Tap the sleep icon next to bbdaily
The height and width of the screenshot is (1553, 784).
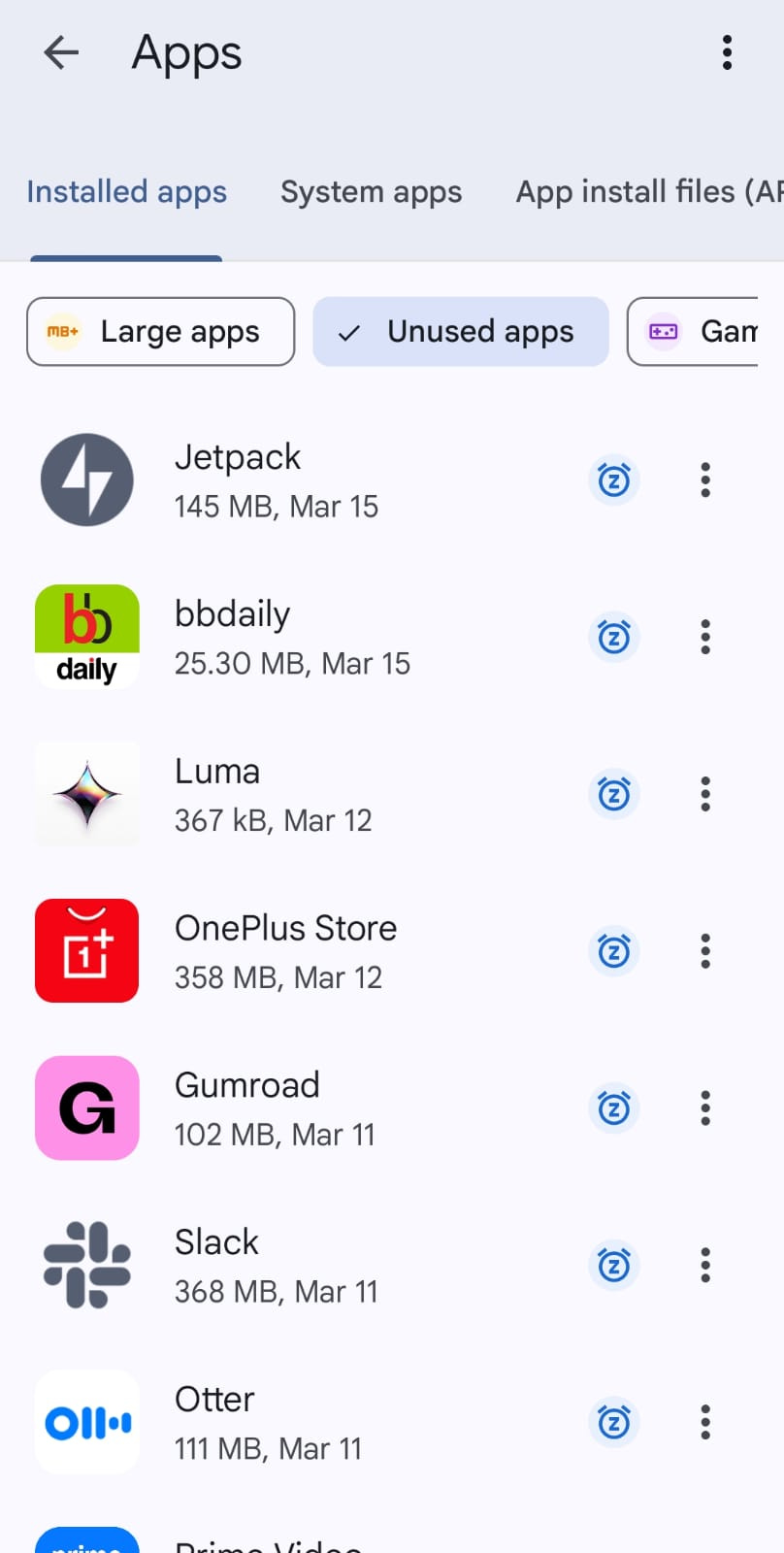[x=614, y=638]
